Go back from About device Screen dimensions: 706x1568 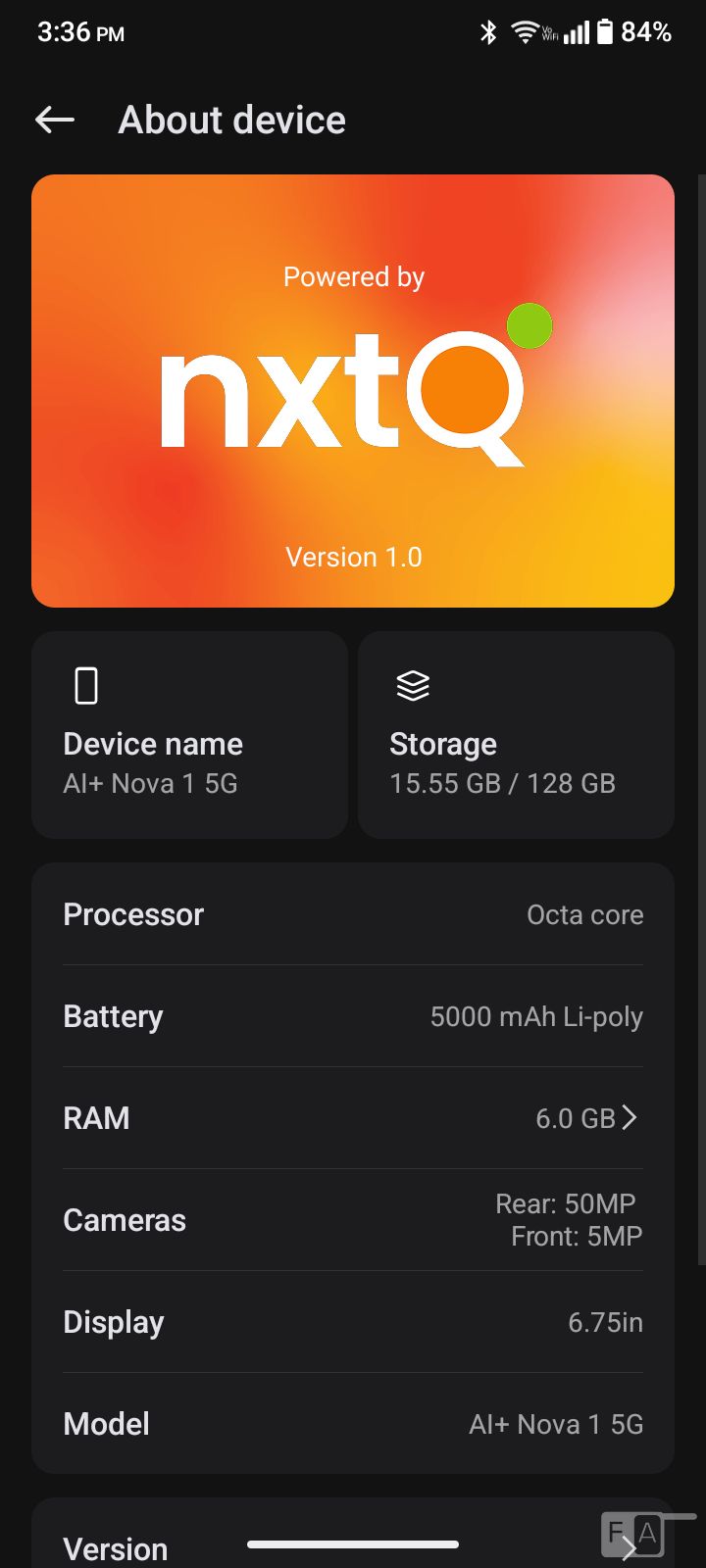[55, 121]
